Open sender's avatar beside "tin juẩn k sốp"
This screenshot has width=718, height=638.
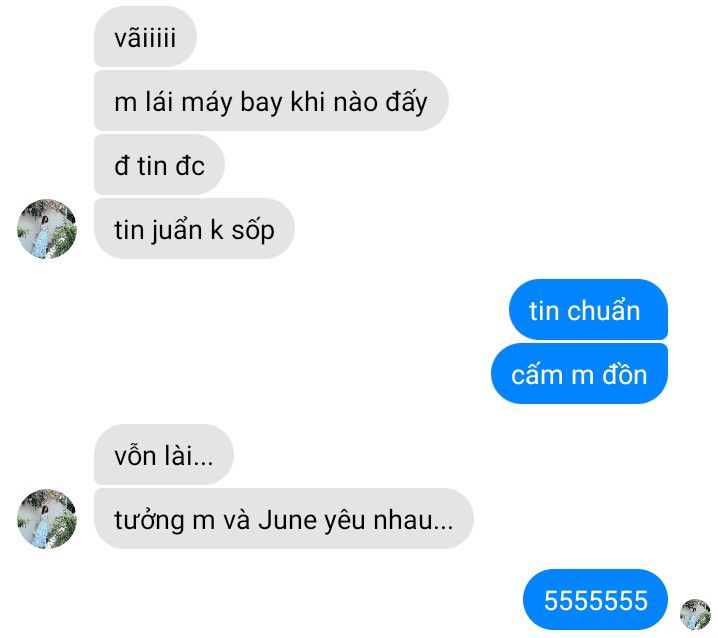coord(47,229)
